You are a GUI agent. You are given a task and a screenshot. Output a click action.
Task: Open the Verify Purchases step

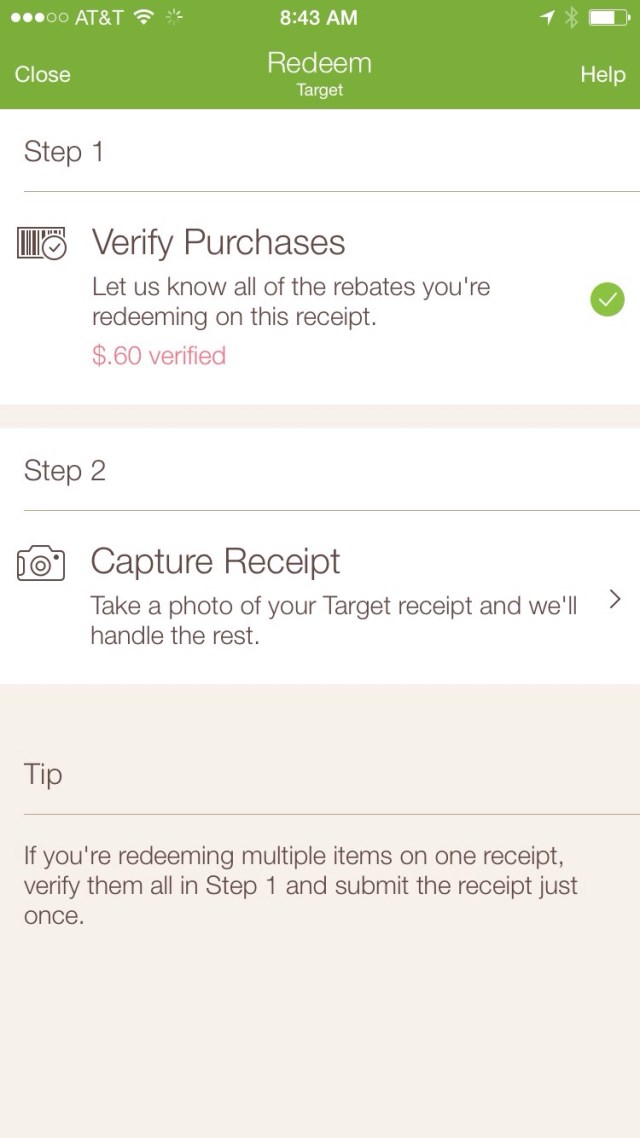(x=320, y=298)
